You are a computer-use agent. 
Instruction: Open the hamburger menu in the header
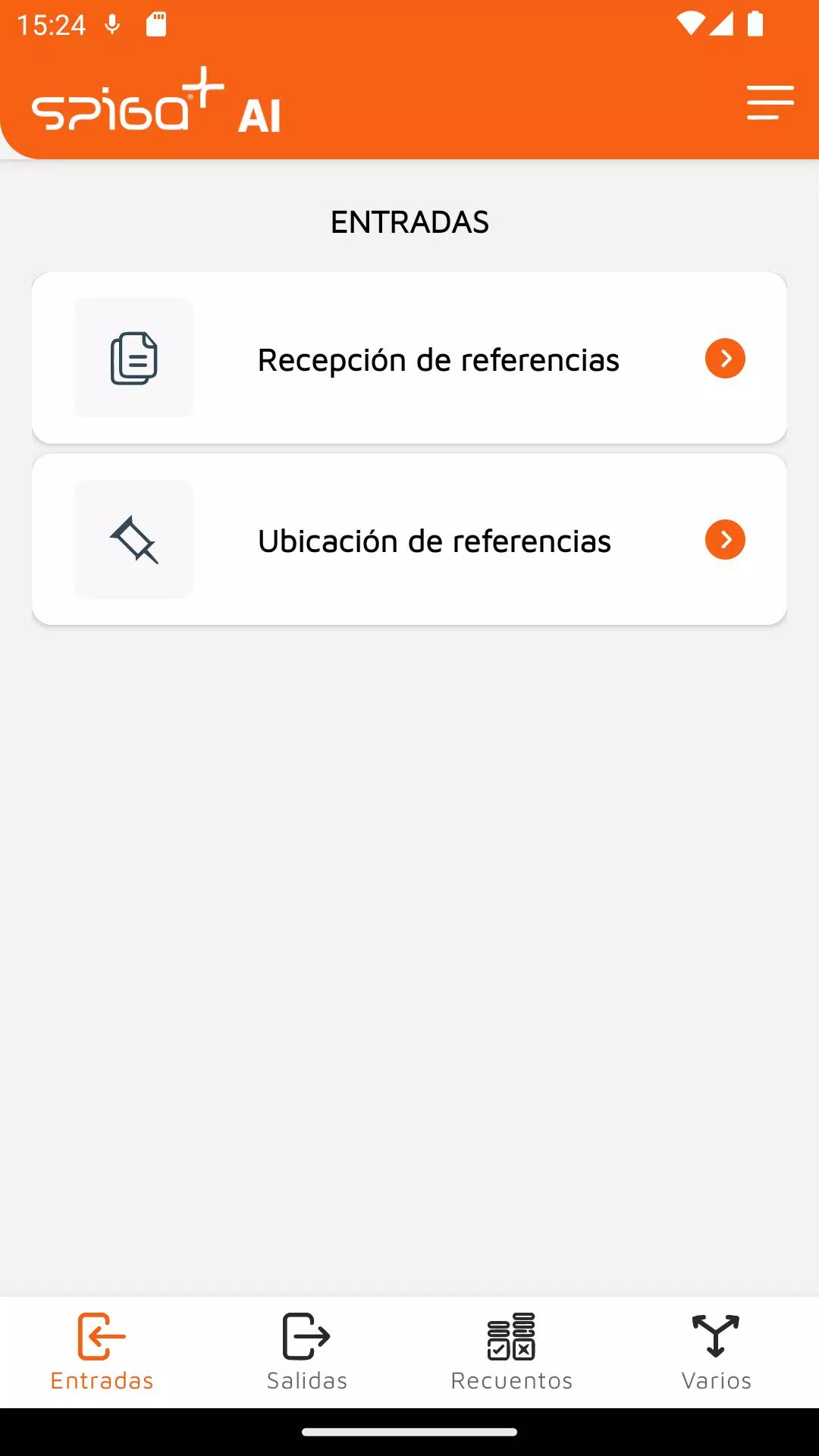pyautogui.click(x=769, y=103)
